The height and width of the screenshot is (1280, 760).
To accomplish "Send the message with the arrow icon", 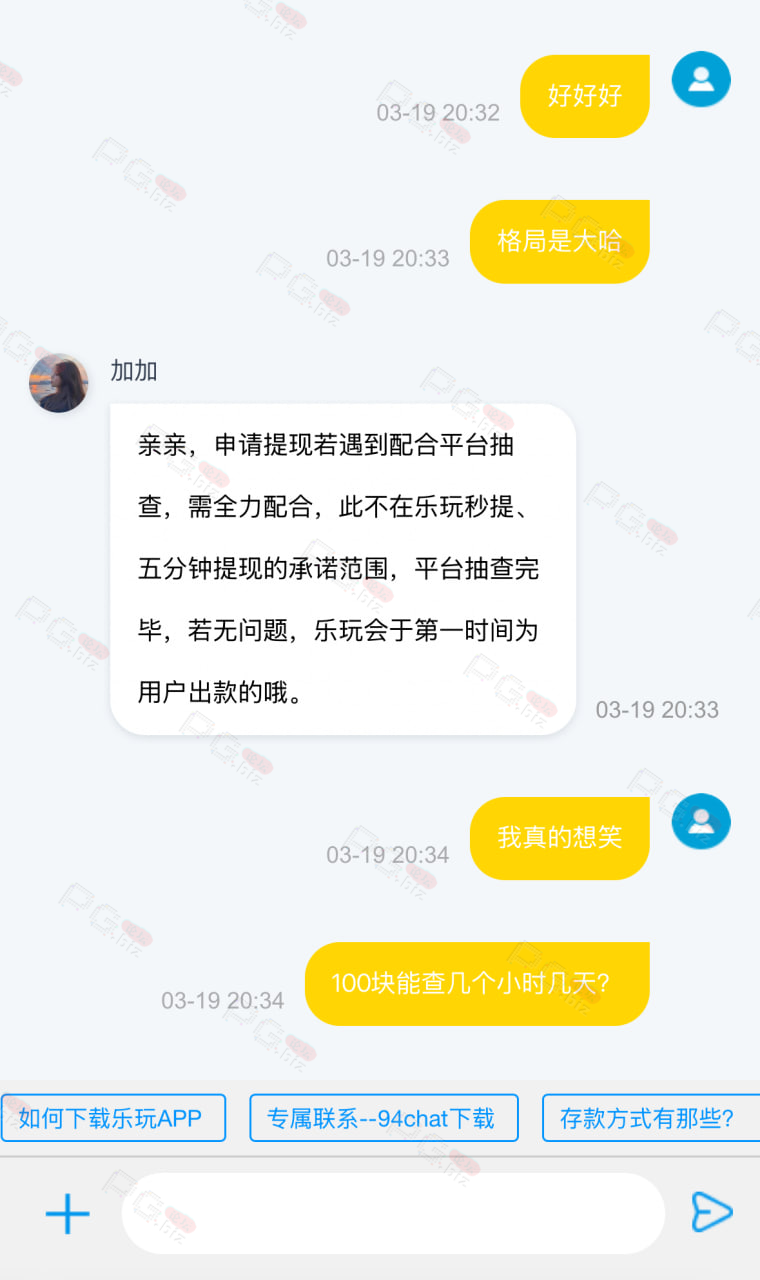I will [712, 1212].
